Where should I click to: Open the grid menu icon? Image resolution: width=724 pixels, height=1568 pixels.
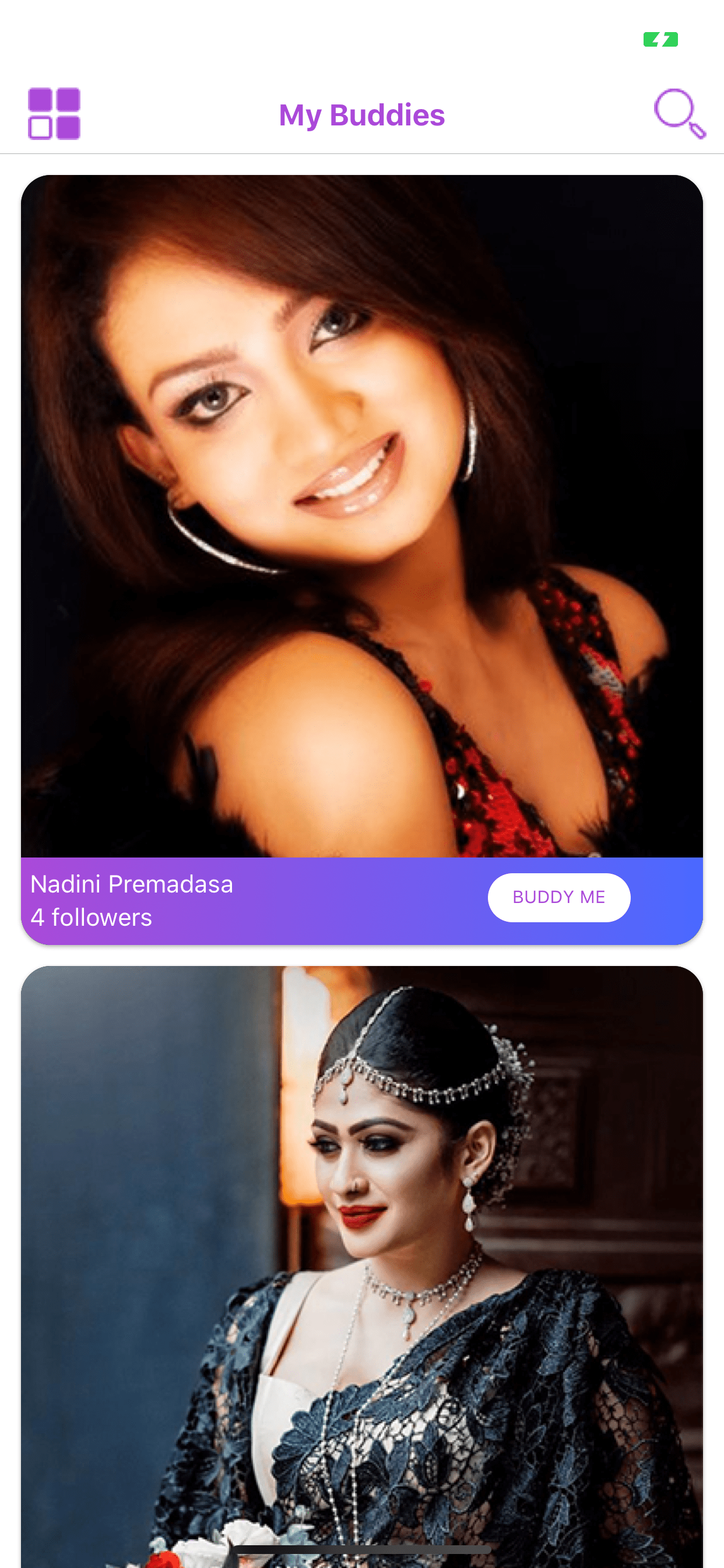point(54,114)
